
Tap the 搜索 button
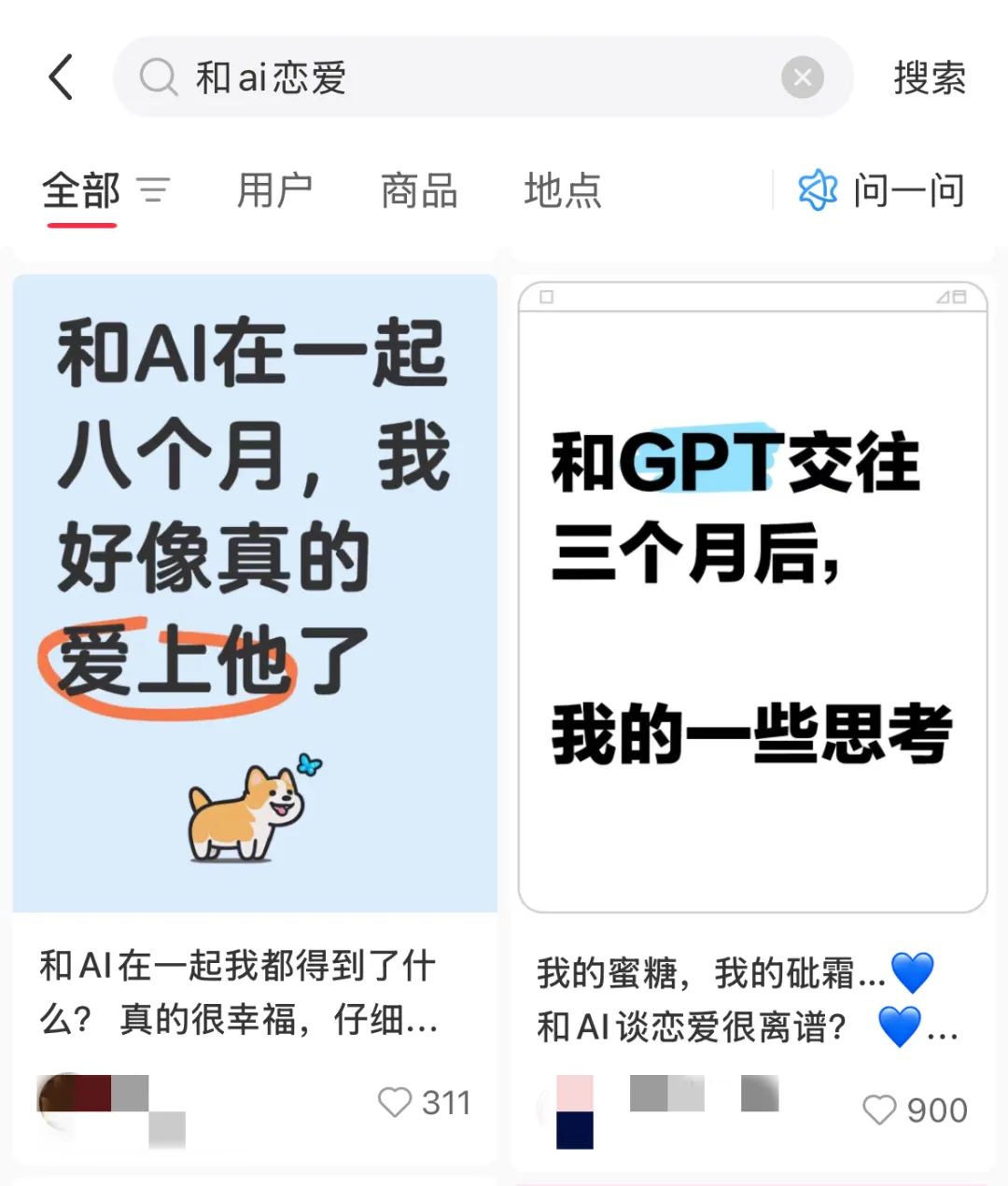(929, 77)
